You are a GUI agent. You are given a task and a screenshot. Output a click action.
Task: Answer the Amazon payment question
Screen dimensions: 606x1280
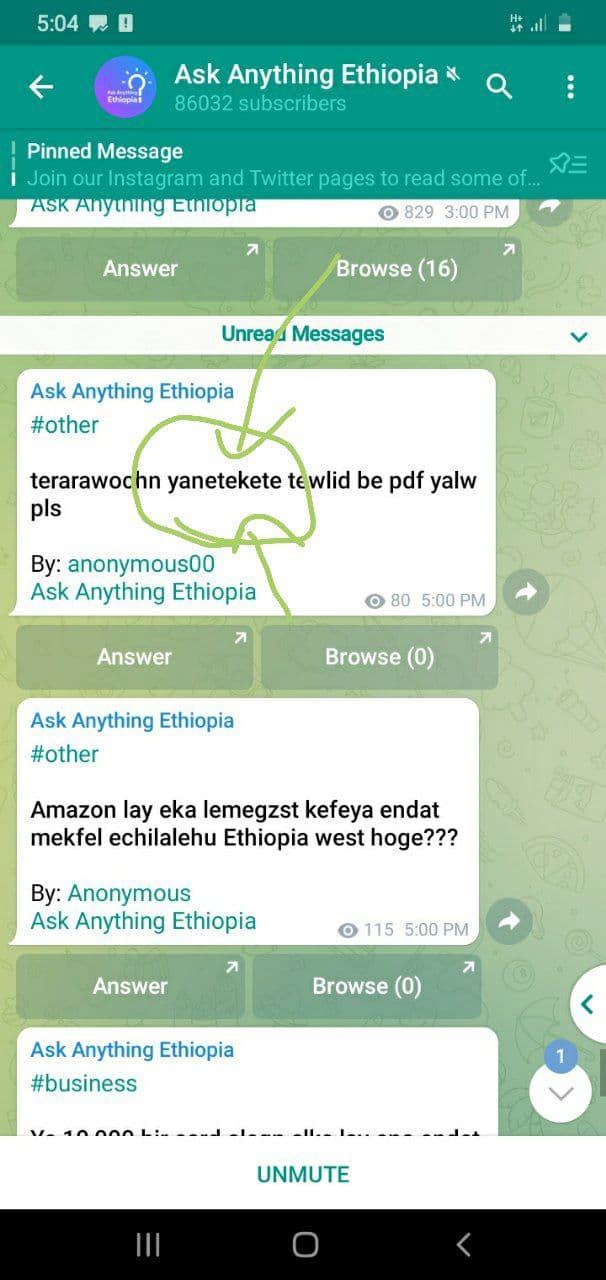tap(130, 986)
